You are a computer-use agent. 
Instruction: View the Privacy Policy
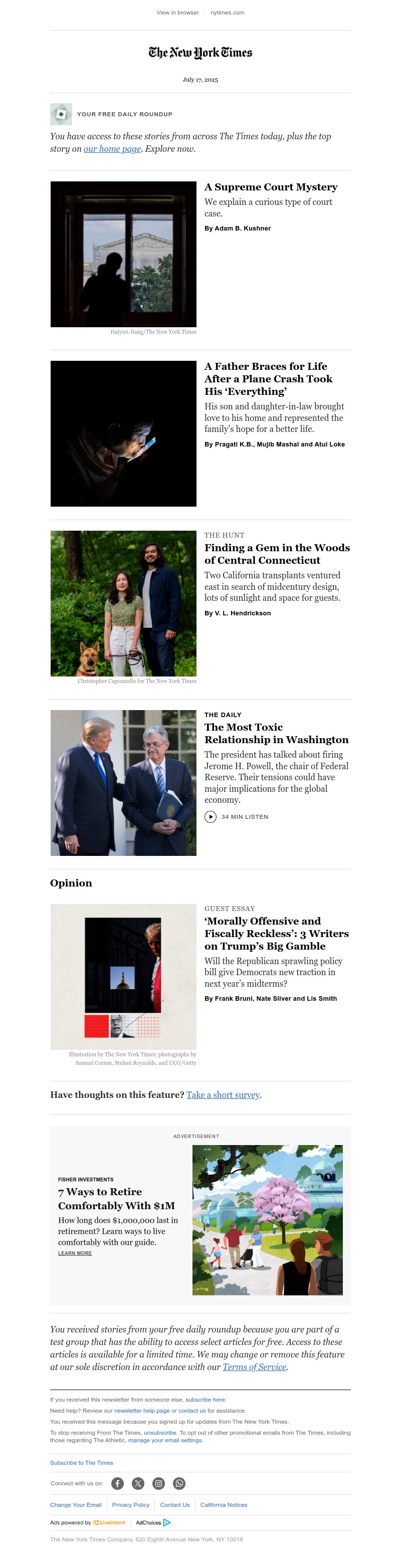coord(130,1505)
